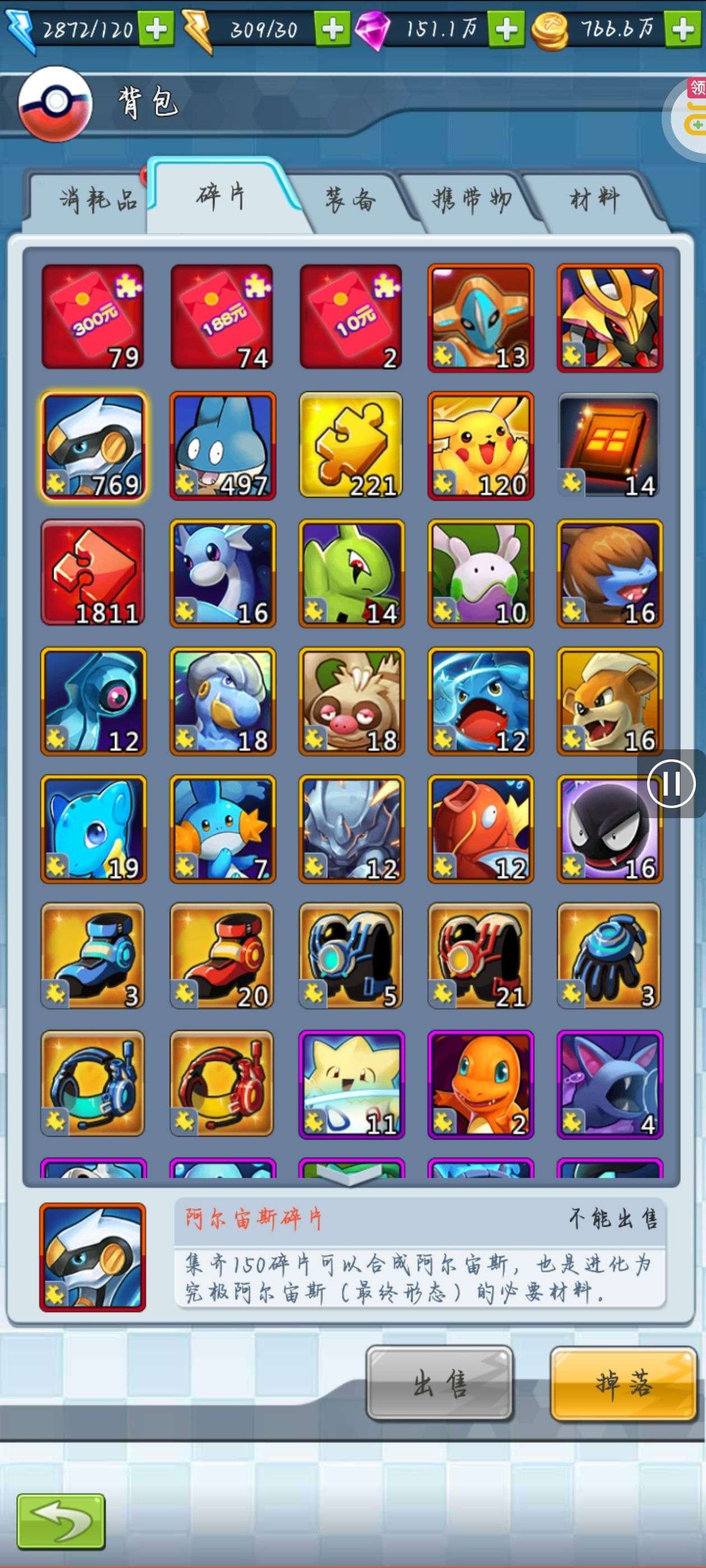Switch to the 装备 tab

click(x=350, y=200)
